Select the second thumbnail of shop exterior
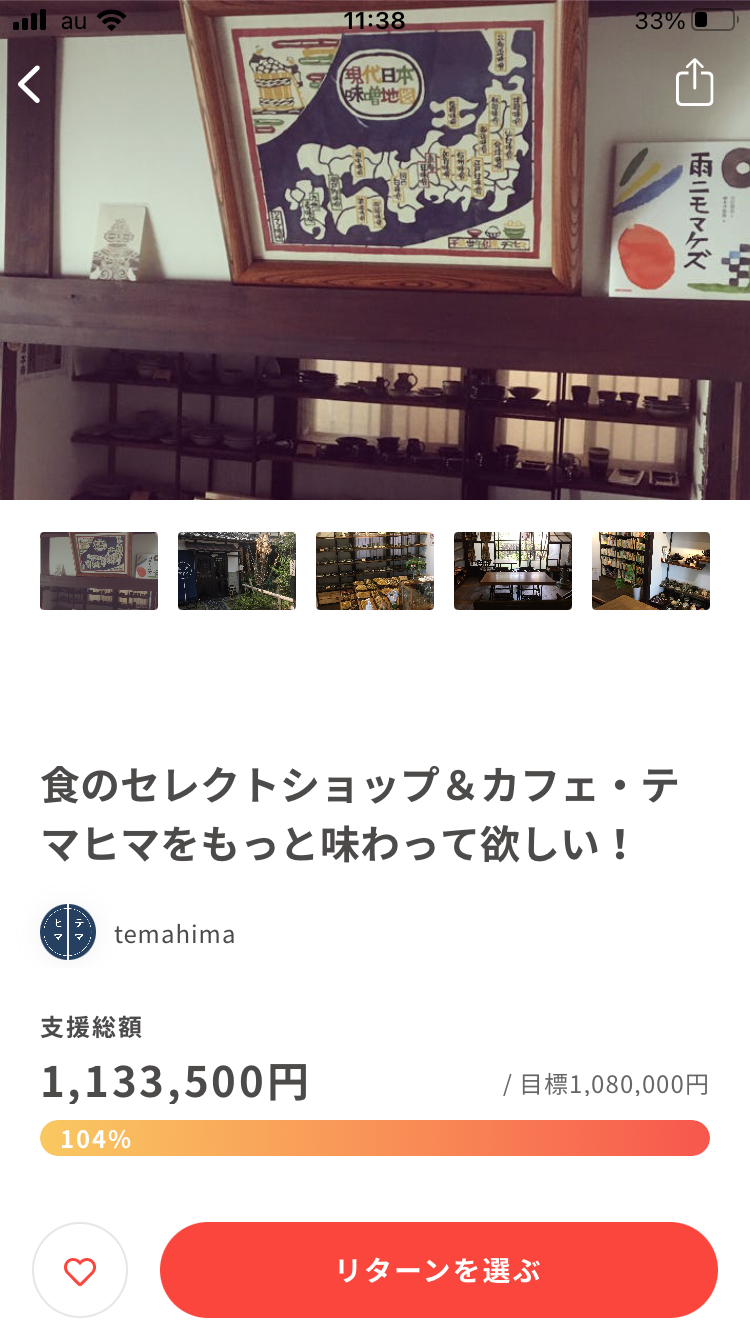This screenshot has width=750, height=1334. point(237,571)
